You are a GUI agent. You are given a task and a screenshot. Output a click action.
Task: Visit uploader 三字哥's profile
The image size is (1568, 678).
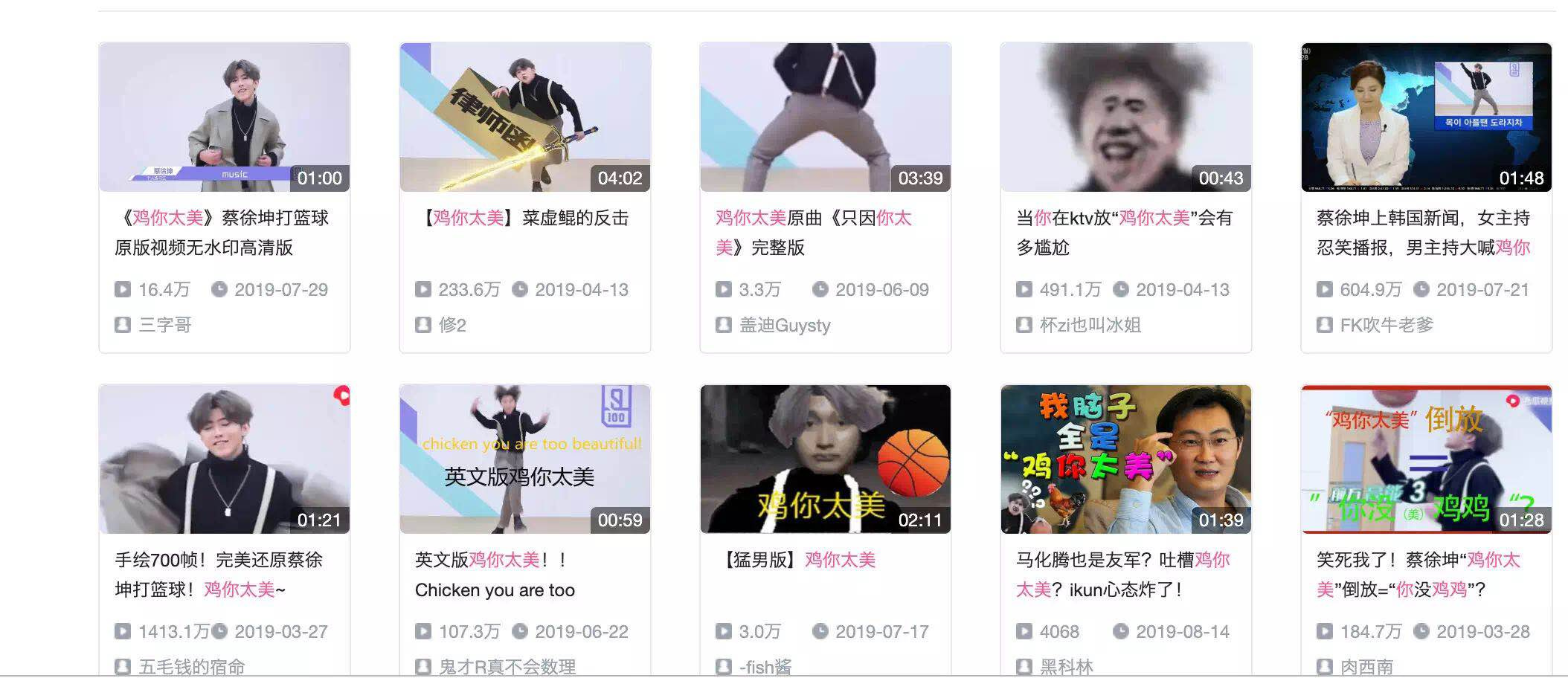point(165,325)
